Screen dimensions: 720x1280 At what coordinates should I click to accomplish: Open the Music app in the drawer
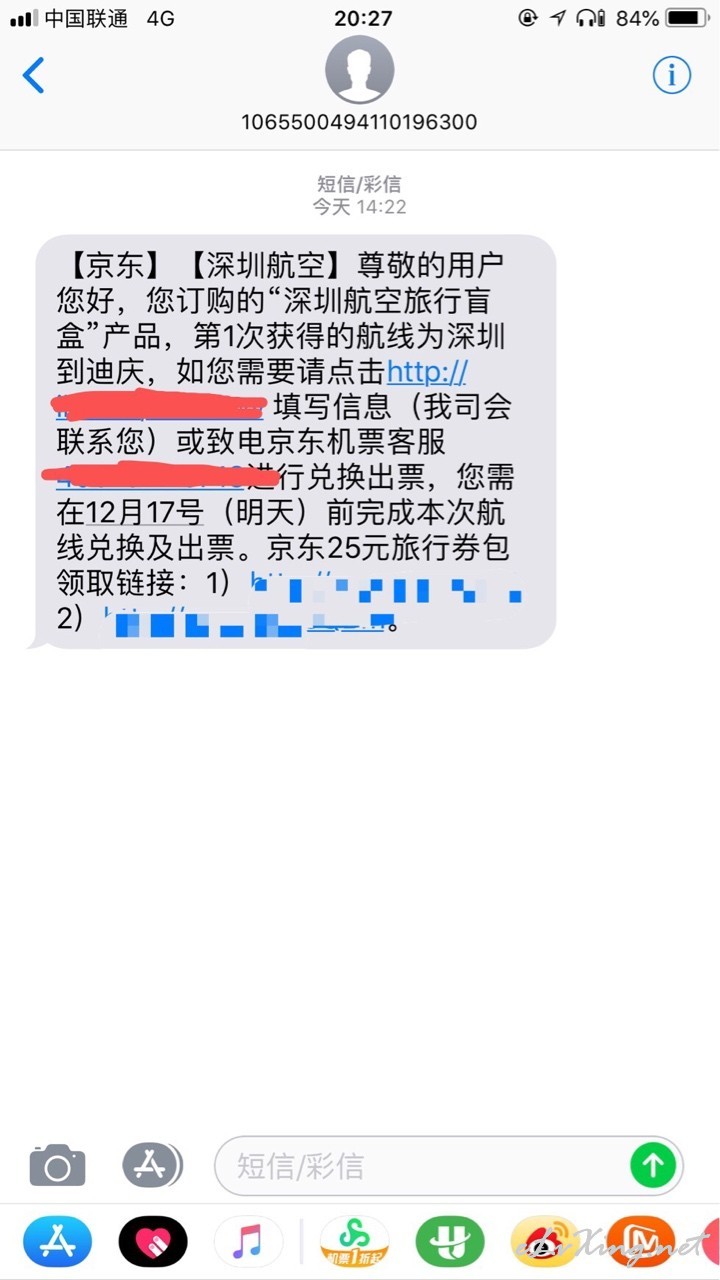pos(248,1243)
